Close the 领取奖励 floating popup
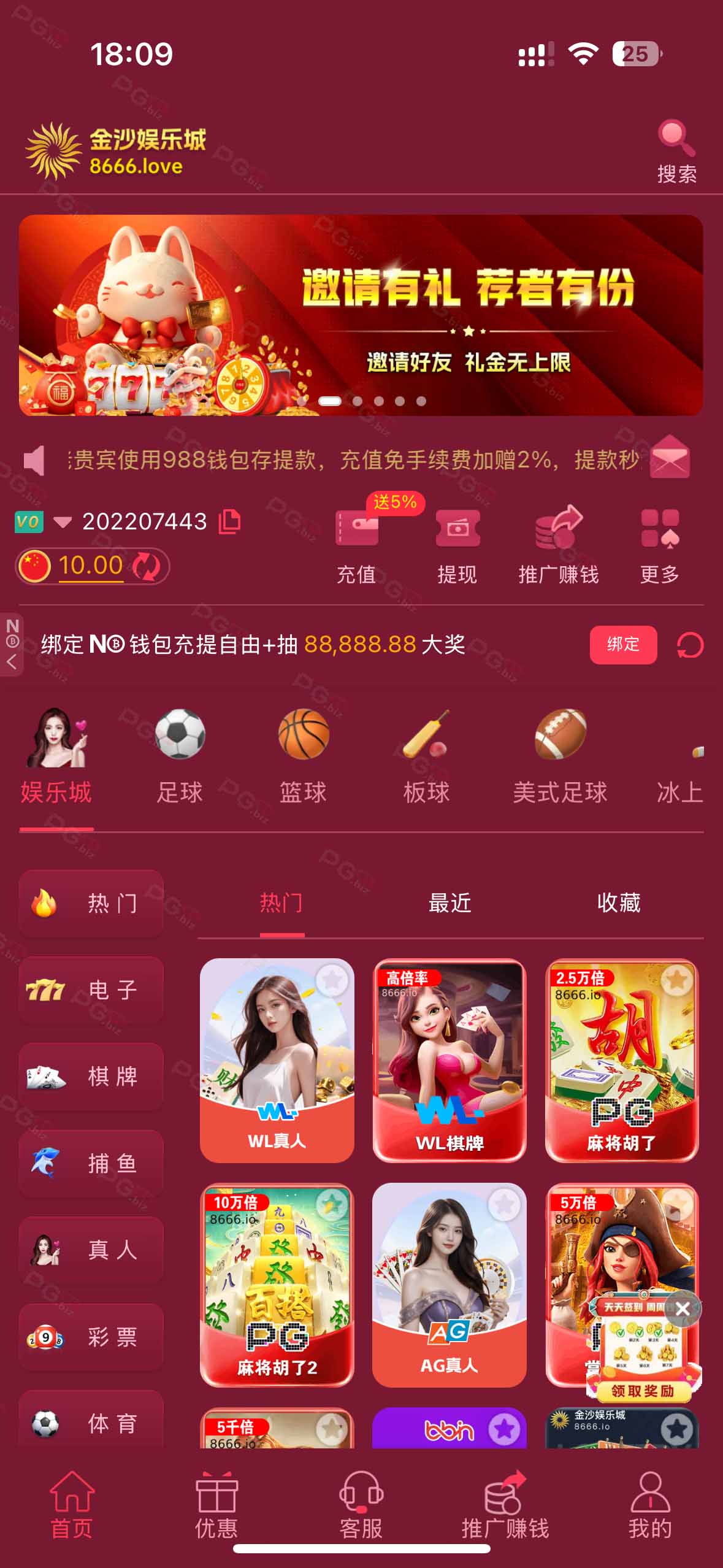This screenshot has width=723, height=1568. [683, 1309]
